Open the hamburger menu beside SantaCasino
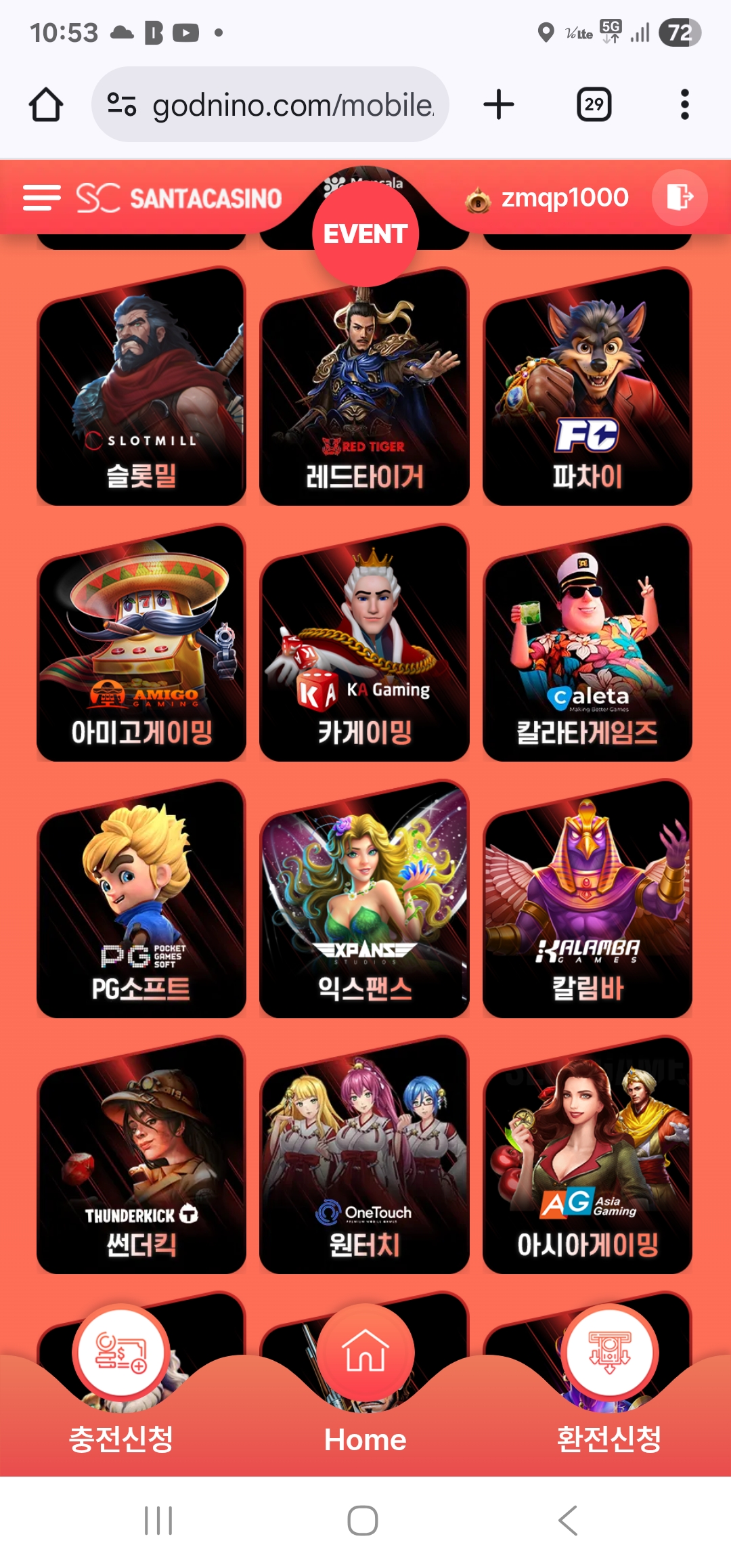This screenshot has height=1568, width=731. (41, 197)
